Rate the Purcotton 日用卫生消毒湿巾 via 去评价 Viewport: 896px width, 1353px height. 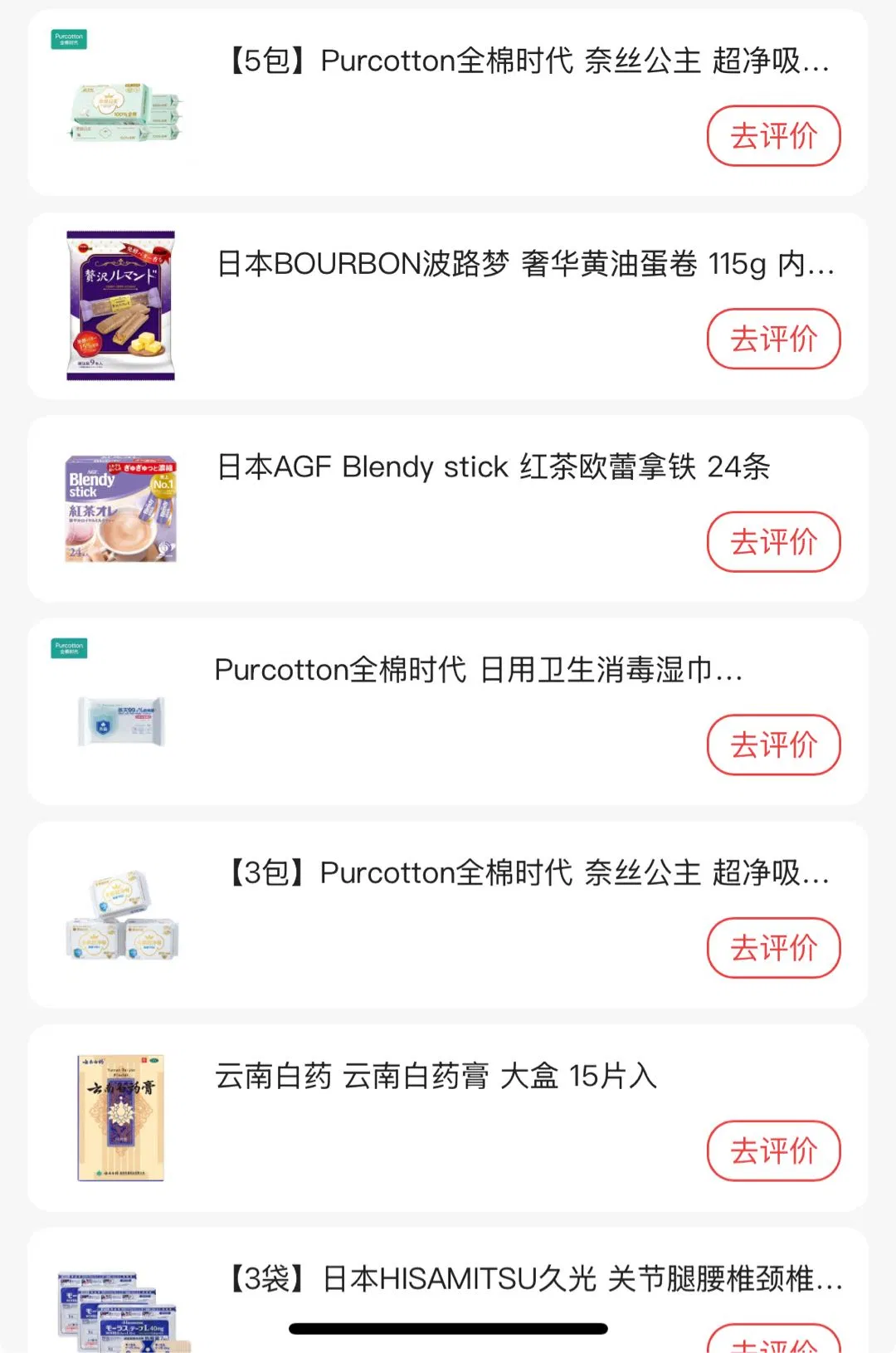(x=773, y=745)
